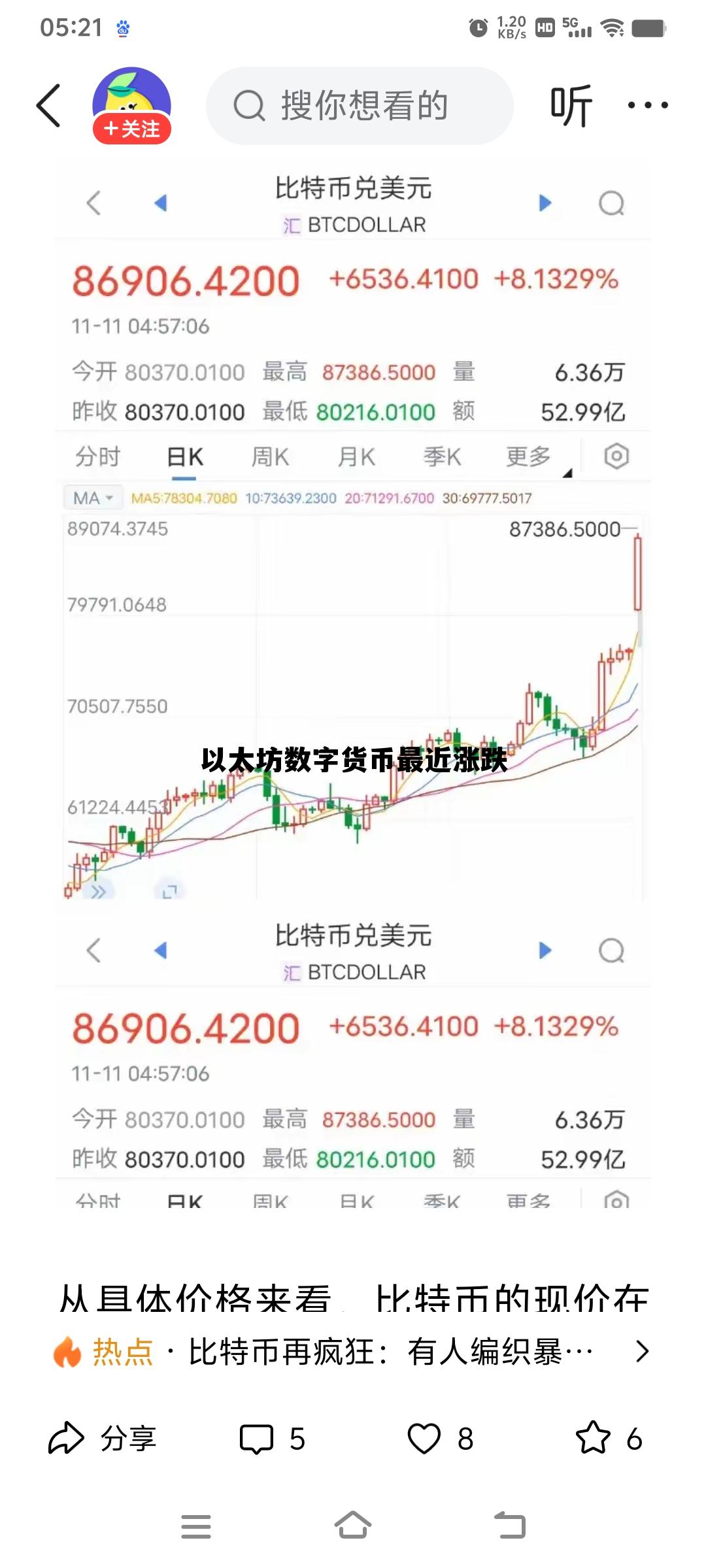Expand the 更多 chart options menu
Image resolution: width=706 pixels, height=1568 pixels.
click(x=528, y=456)
